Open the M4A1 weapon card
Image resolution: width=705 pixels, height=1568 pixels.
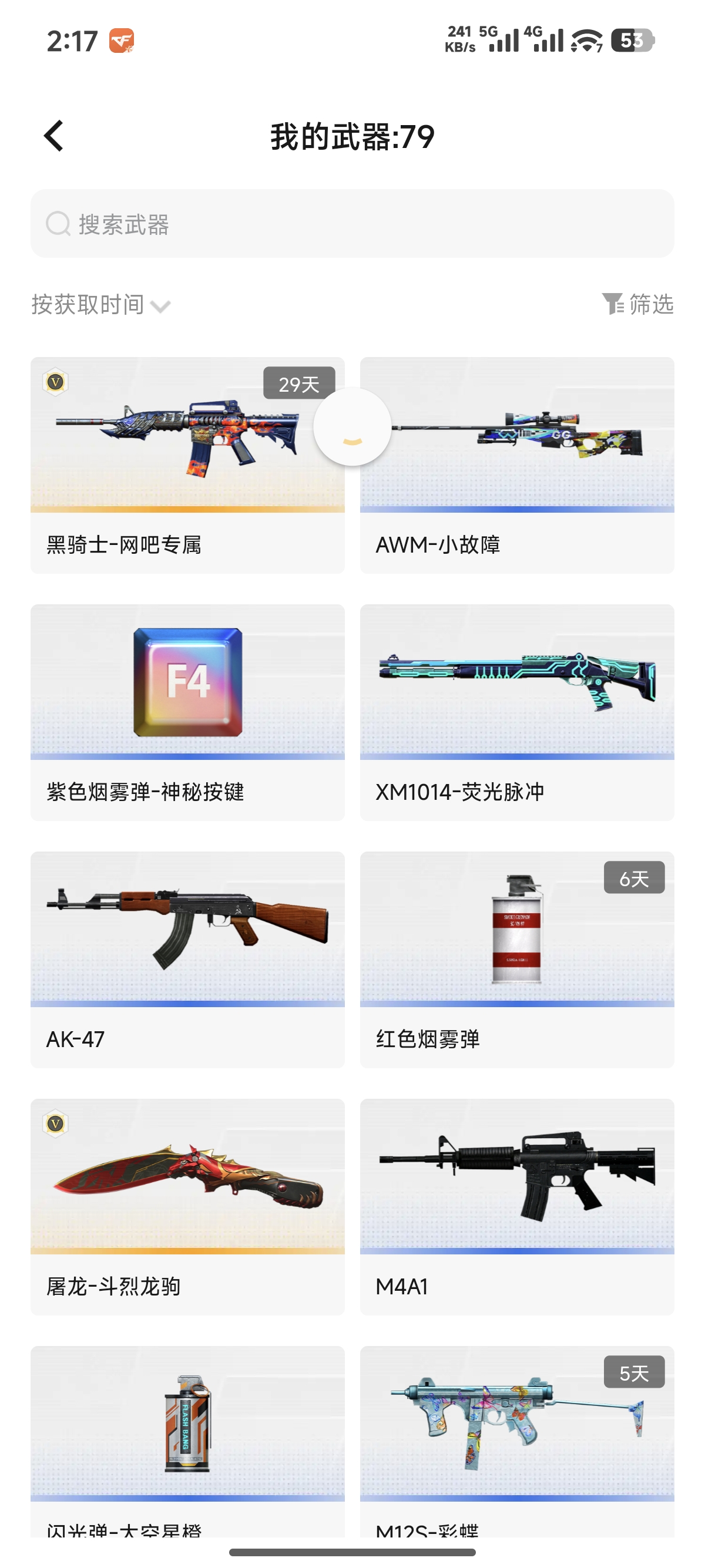[x=516, y=1206]
